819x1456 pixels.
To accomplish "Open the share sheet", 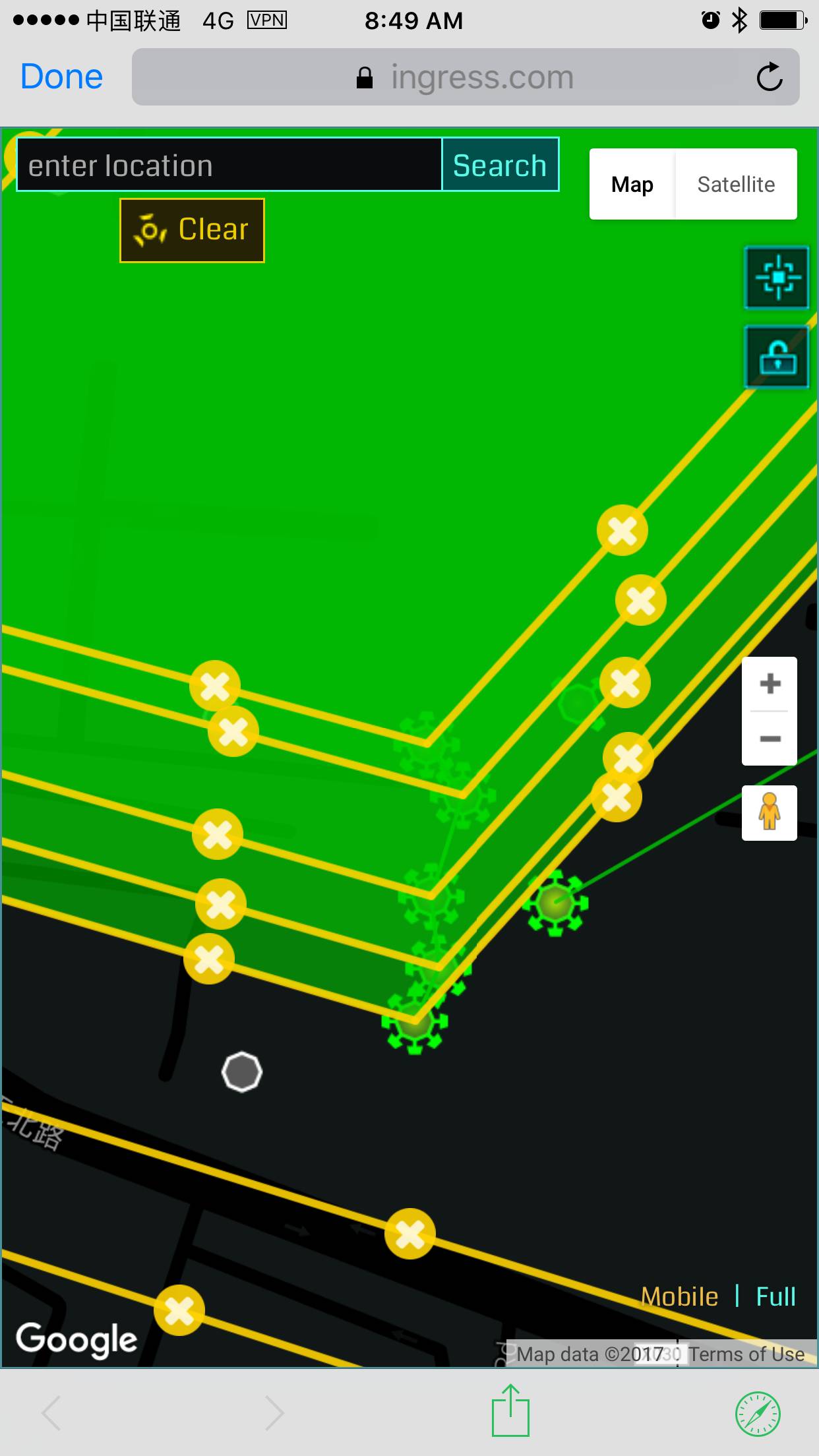I will coord(510,1411).
